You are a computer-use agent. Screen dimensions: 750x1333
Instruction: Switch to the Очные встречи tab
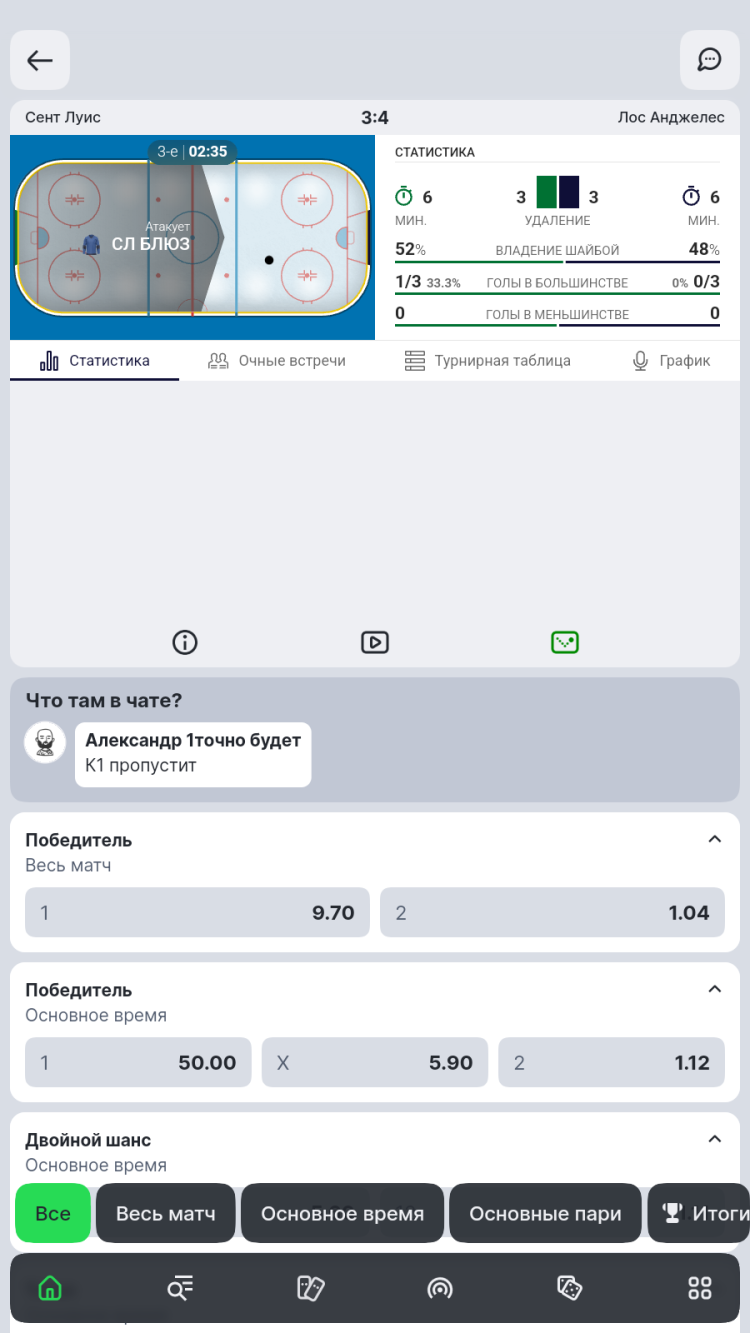click(x=276, y=361)
